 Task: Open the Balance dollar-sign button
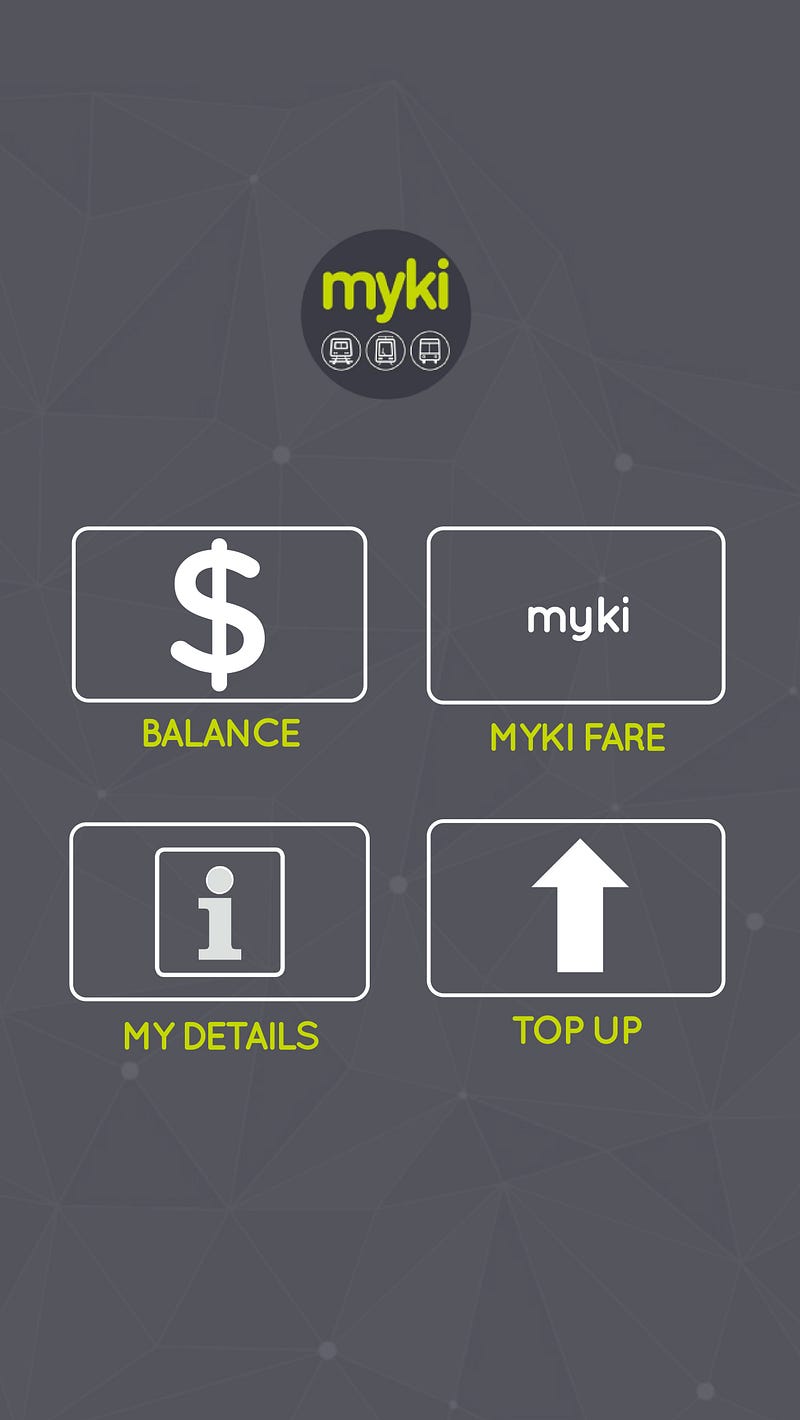[x=219, y=614]
